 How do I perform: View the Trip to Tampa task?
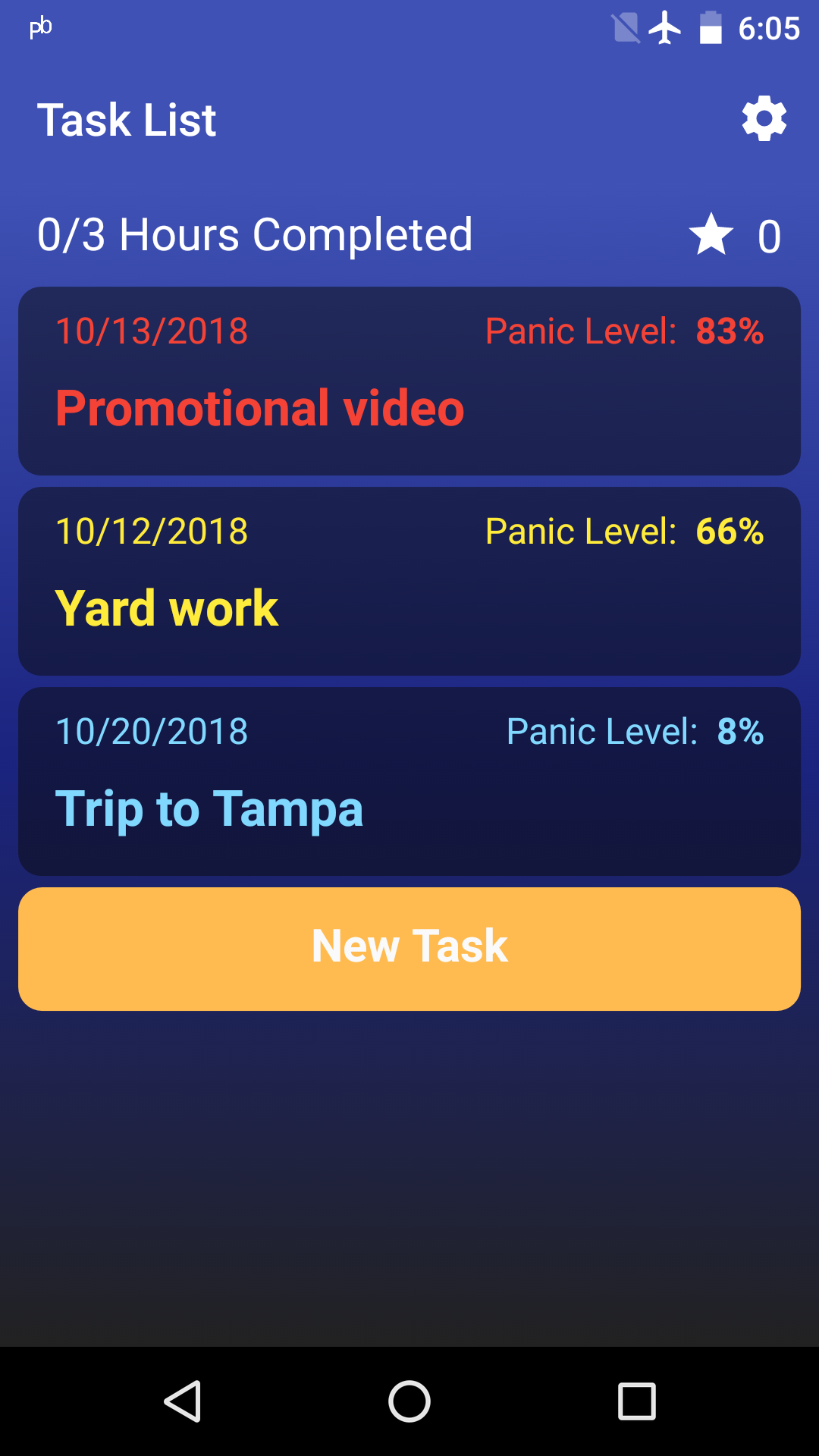(409, 782)
